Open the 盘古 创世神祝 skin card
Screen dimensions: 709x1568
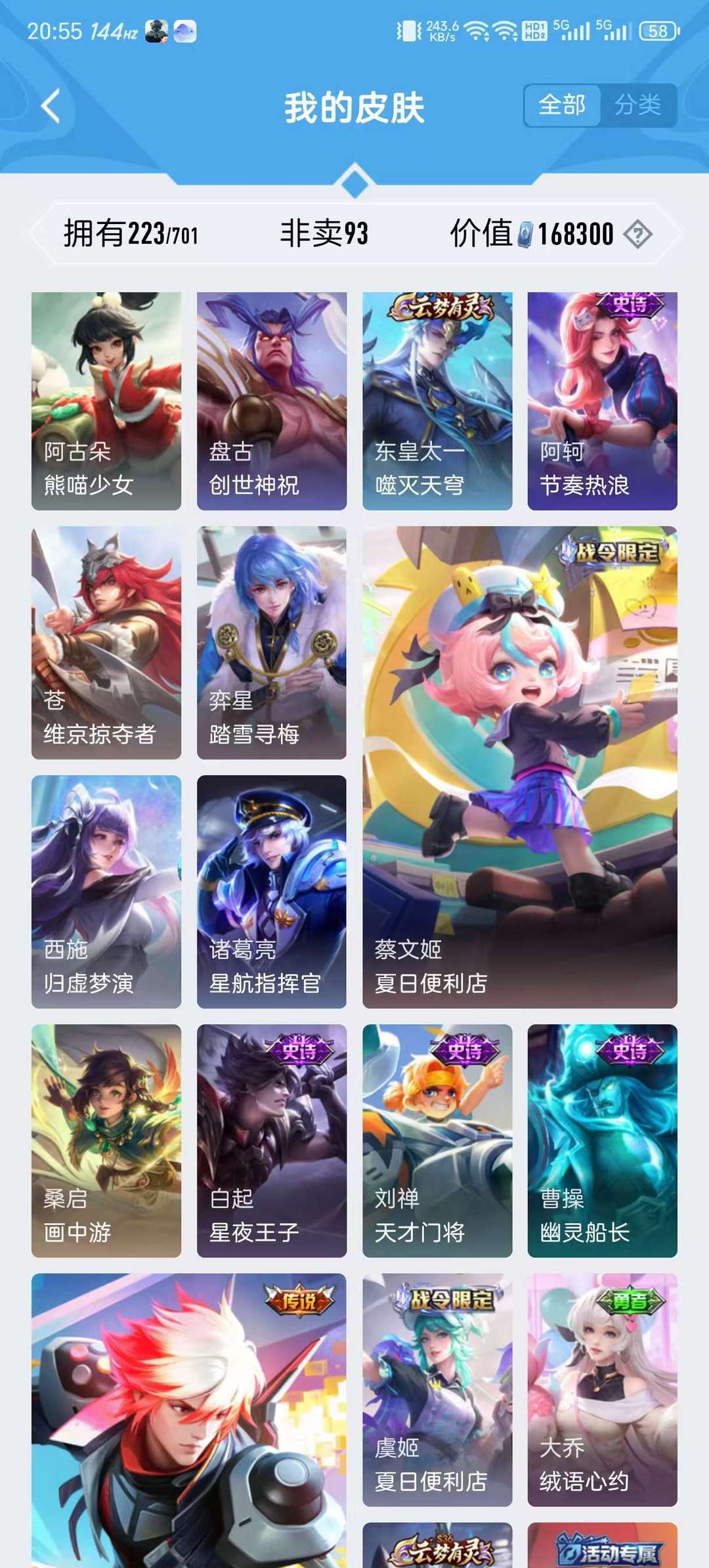pos(272,401)
